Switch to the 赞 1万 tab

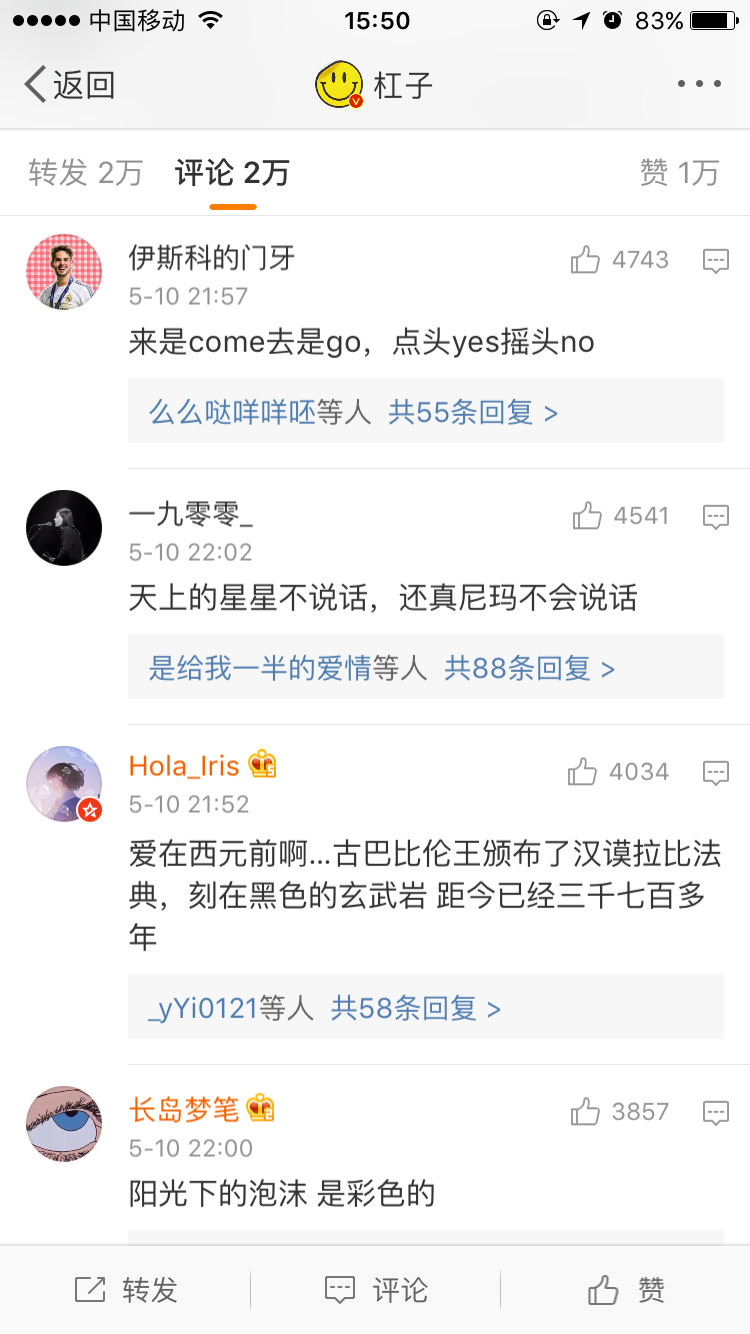click(679, 173)
